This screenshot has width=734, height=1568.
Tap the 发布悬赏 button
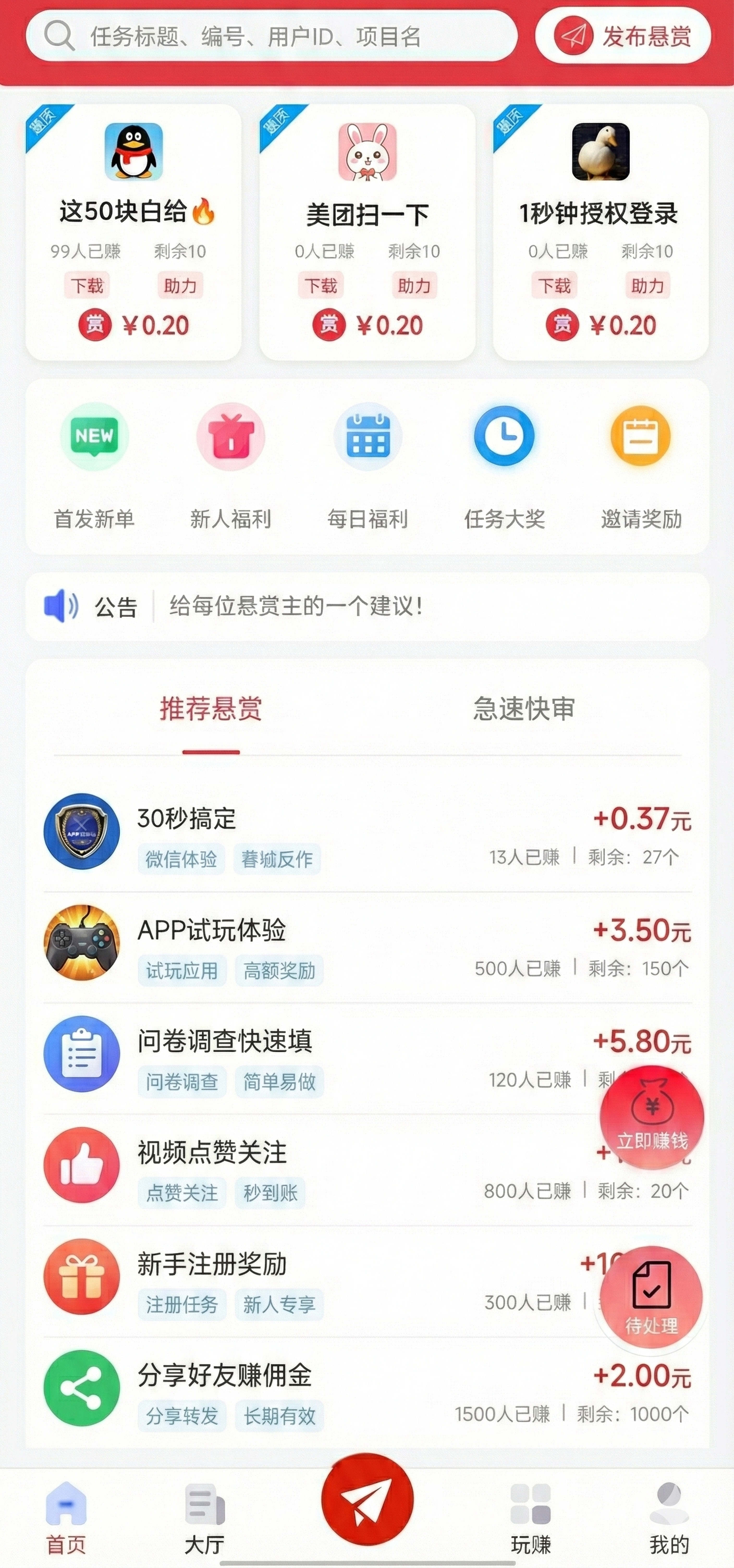pyautogui.click(x=623, y=36)
